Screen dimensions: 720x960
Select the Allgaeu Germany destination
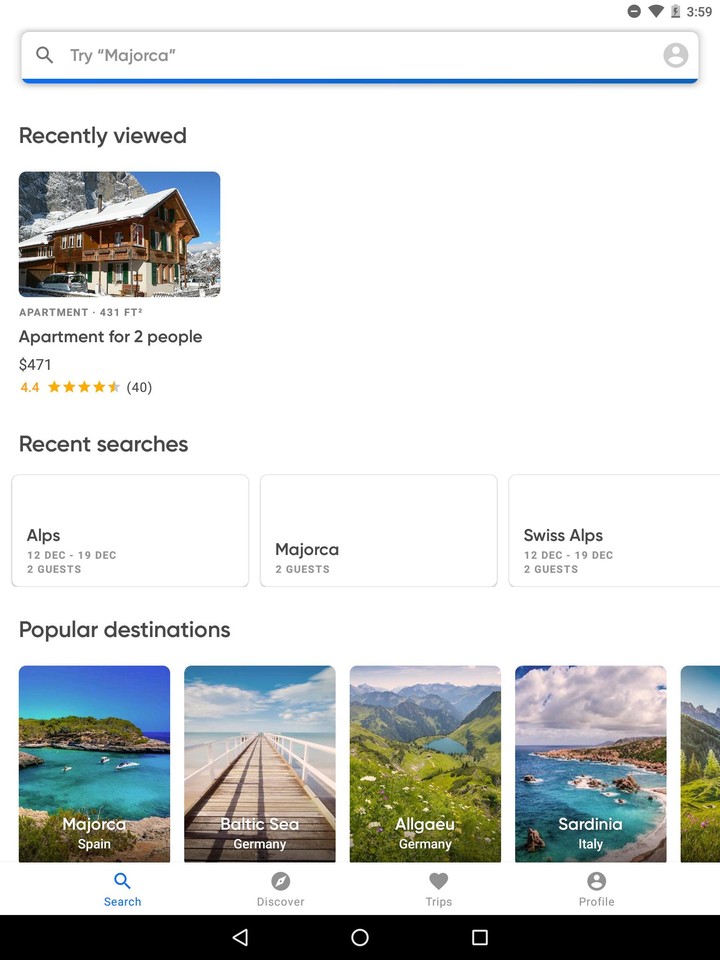point(425,764)
